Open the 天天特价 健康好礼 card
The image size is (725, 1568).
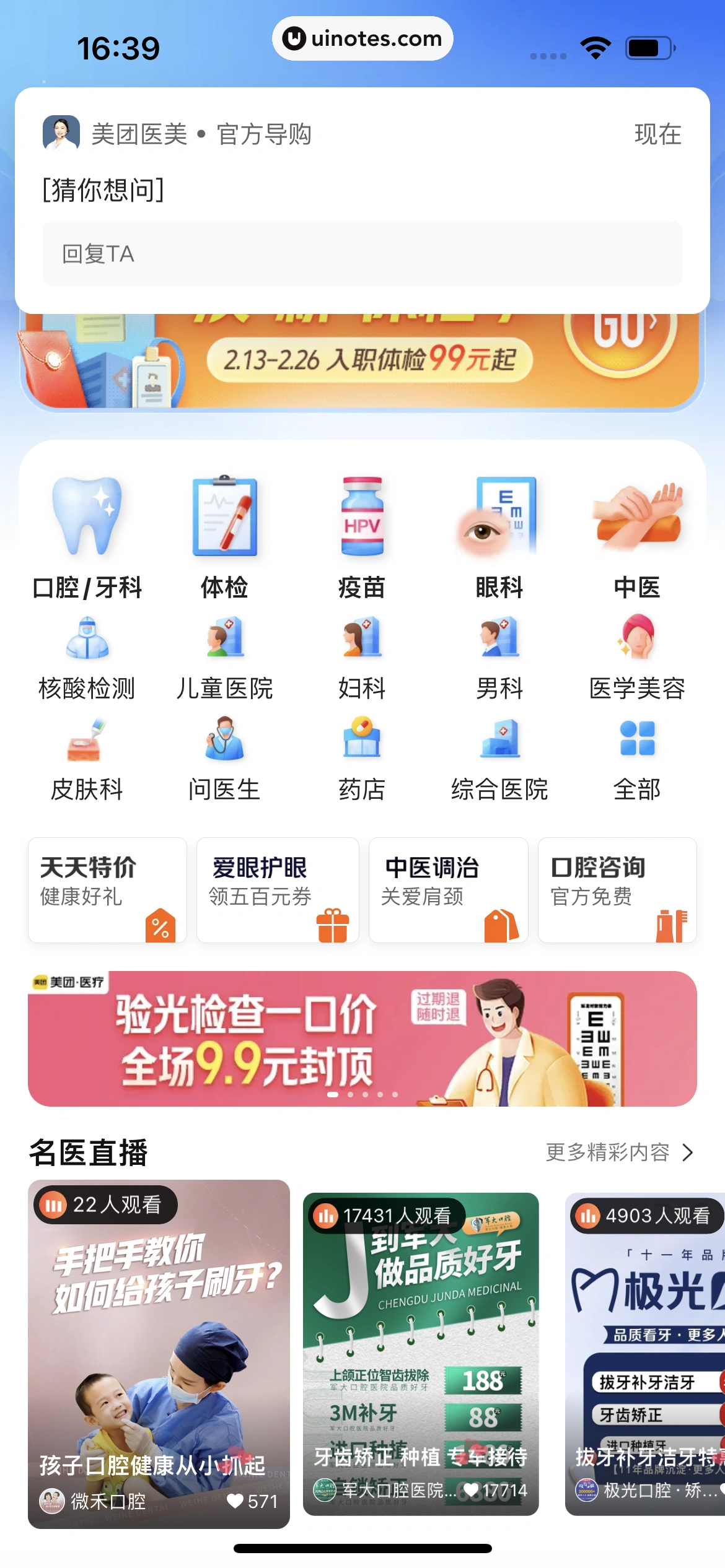coord(107,890)
